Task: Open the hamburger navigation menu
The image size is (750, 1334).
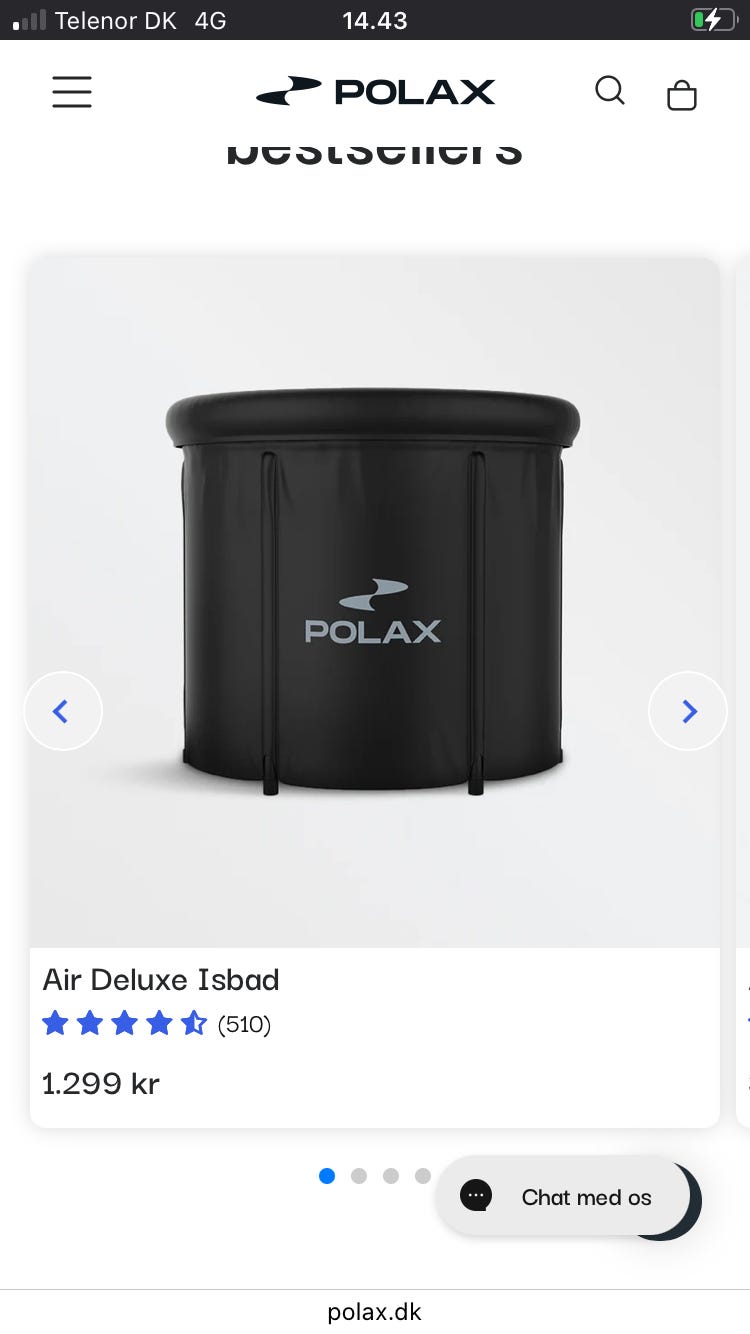Action: pyautogui.click(x=72, y=92)
